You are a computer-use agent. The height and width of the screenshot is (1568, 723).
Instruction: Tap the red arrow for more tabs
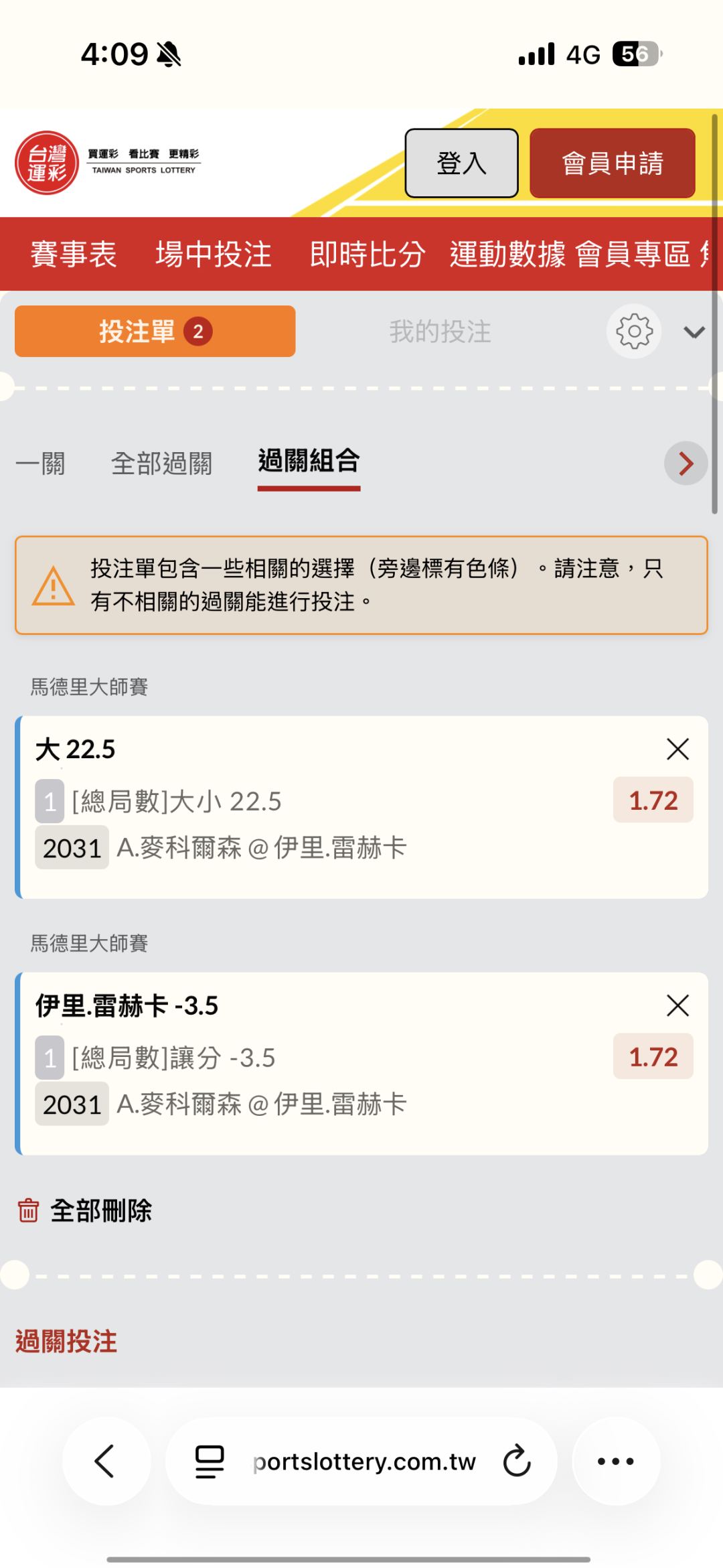coord(686,464)
